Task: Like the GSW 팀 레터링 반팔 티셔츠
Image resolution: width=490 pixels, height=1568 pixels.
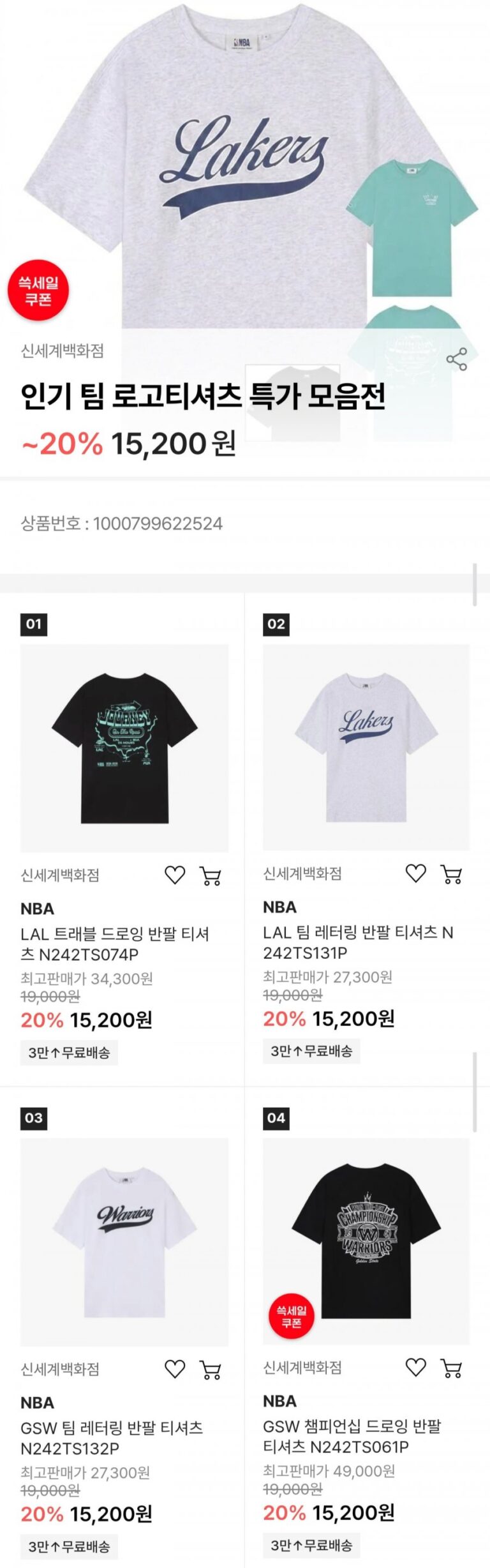Action: [175, 1369]
